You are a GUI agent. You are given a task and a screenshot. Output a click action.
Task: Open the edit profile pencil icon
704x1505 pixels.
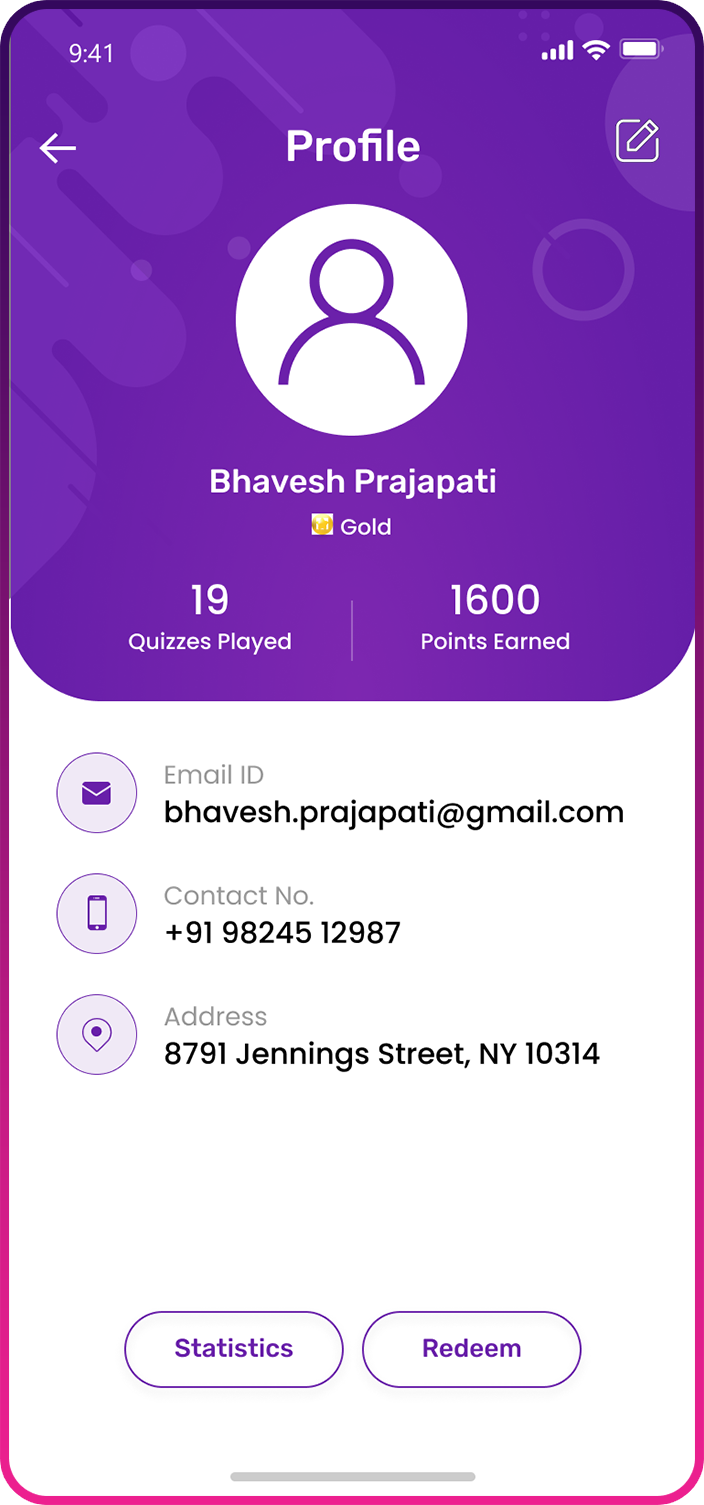click(637, 141)
